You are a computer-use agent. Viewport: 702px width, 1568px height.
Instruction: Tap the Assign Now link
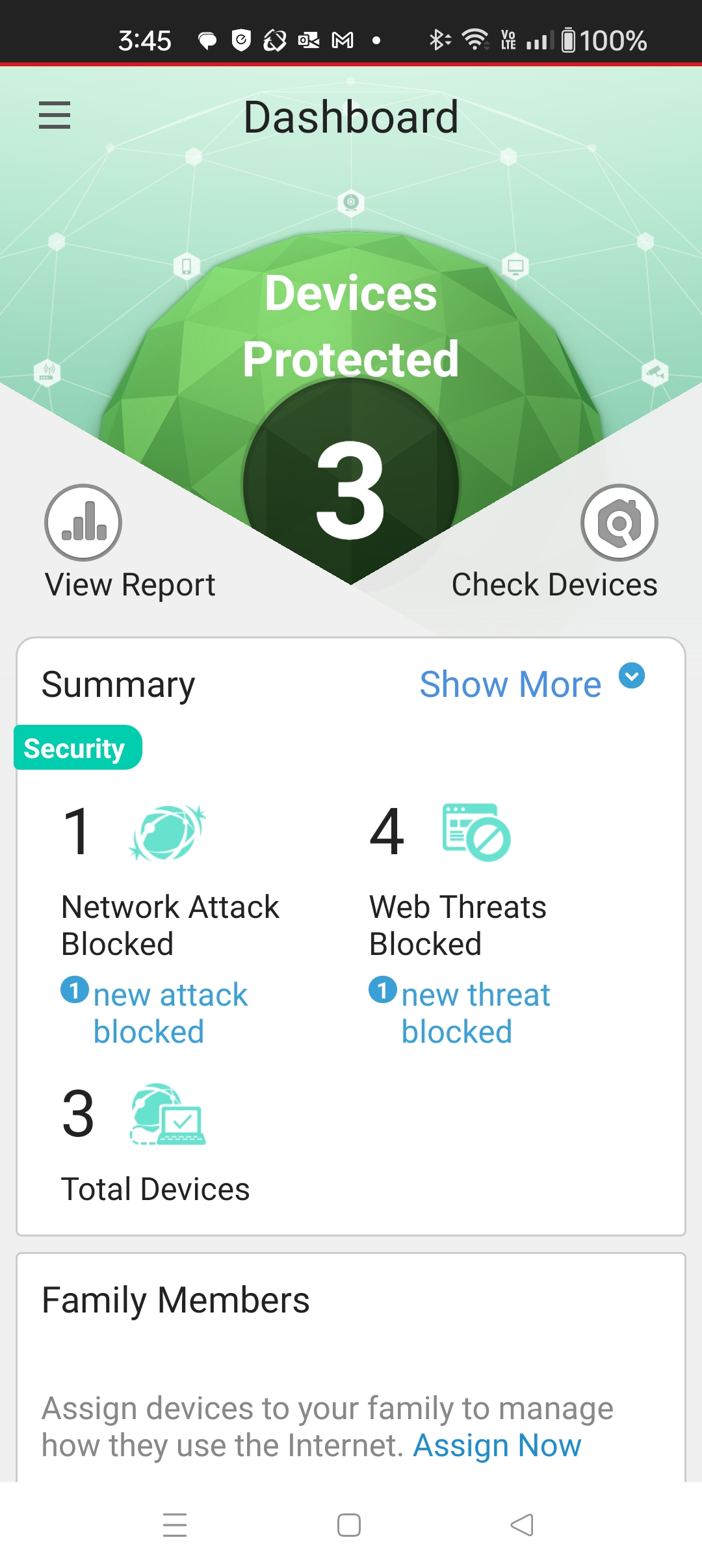pyautogui.click(x=497, y=1446)
